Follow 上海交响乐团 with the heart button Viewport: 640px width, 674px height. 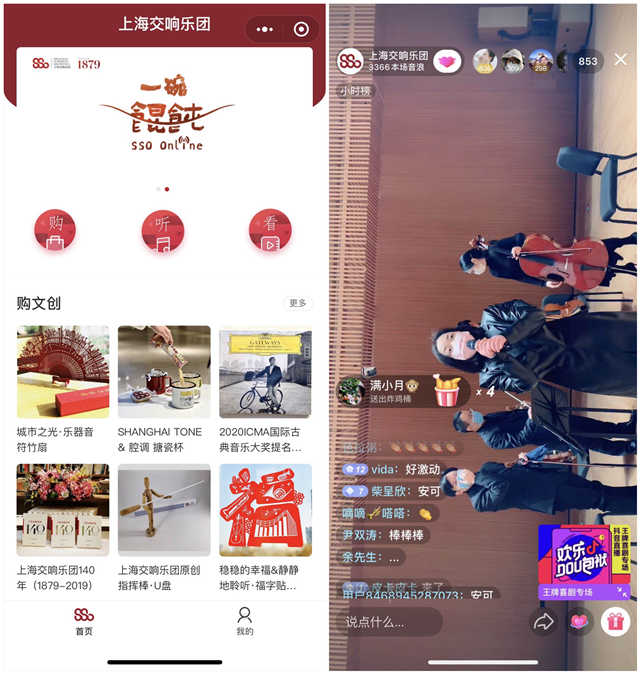447,61
